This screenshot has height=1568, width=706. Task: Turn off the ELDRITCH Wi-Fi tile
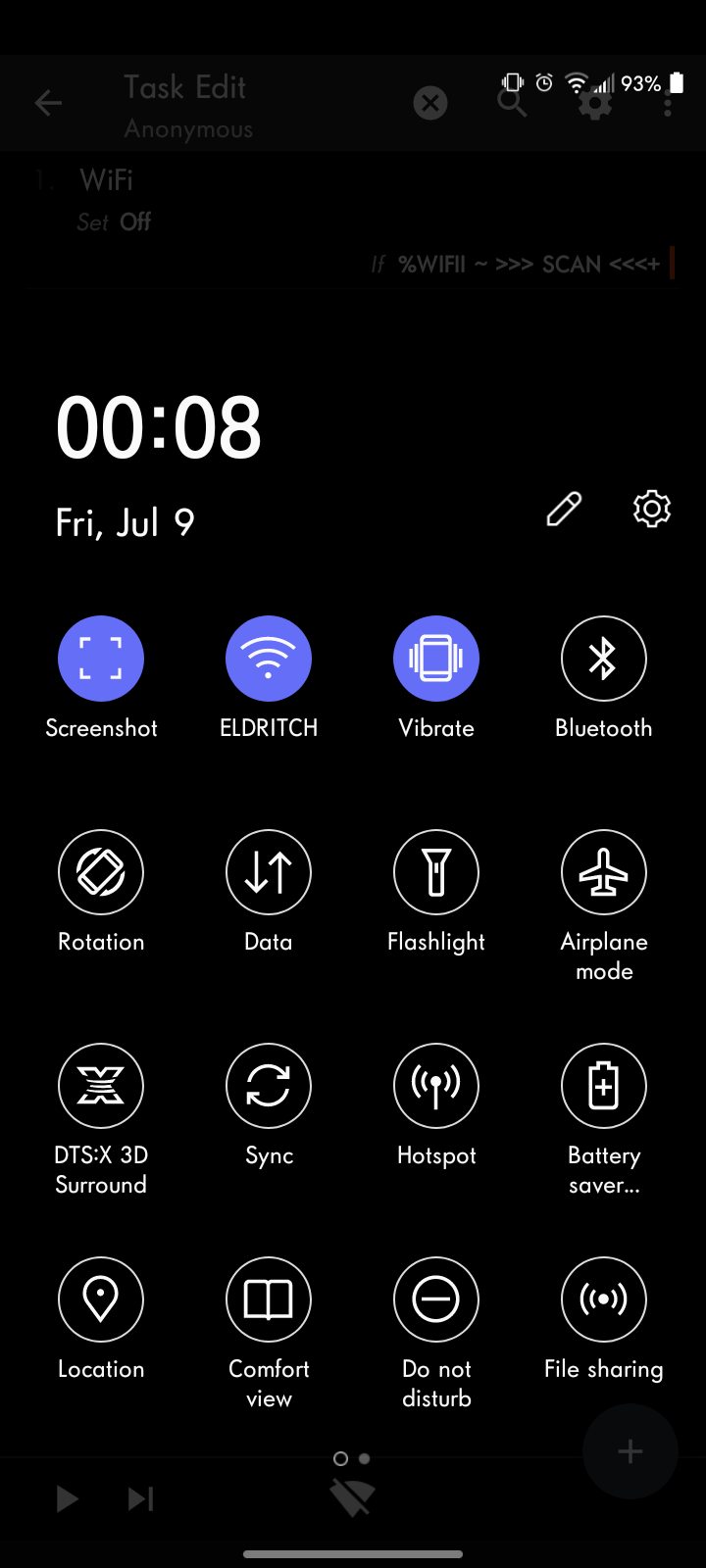pos(269,659)
